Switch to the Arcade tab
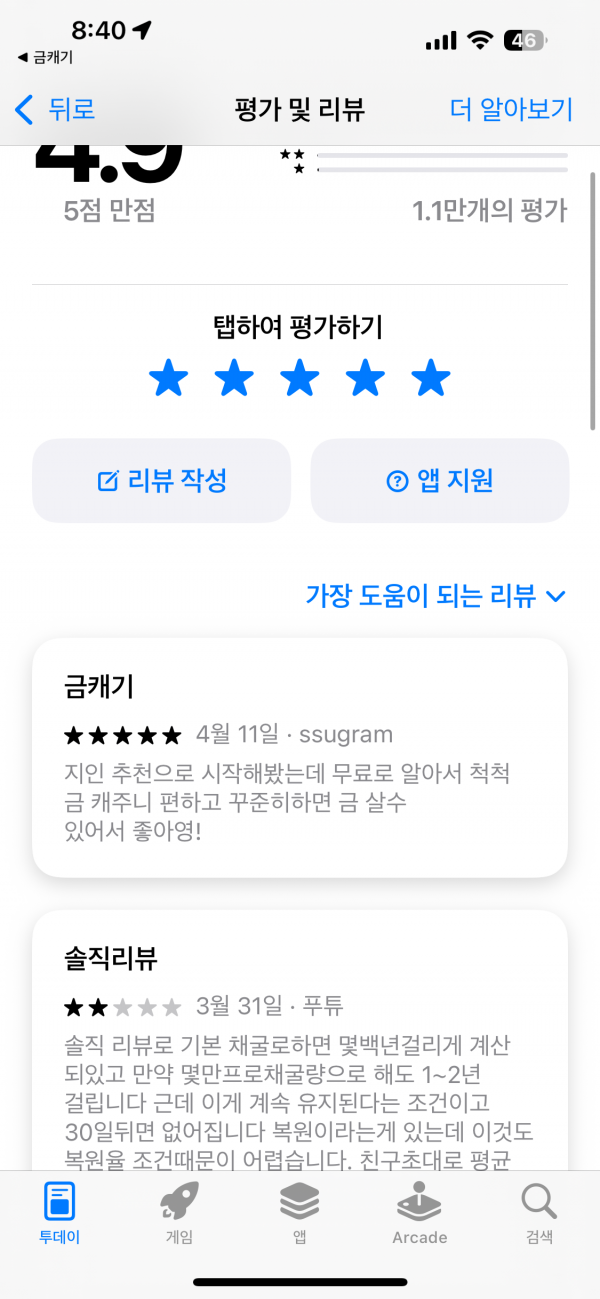 pyautogui.click(x=420, y=1213)
